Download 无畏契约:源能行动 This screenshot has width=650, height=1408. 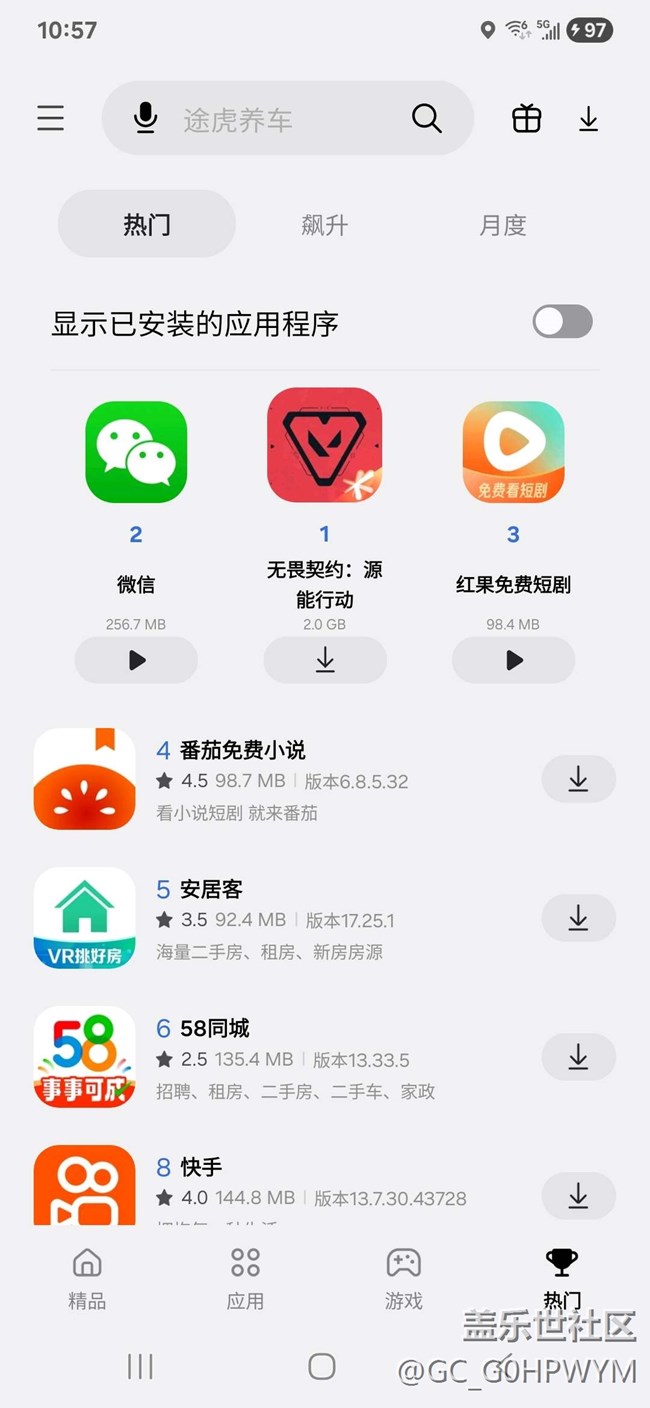[x=325, y=660]
